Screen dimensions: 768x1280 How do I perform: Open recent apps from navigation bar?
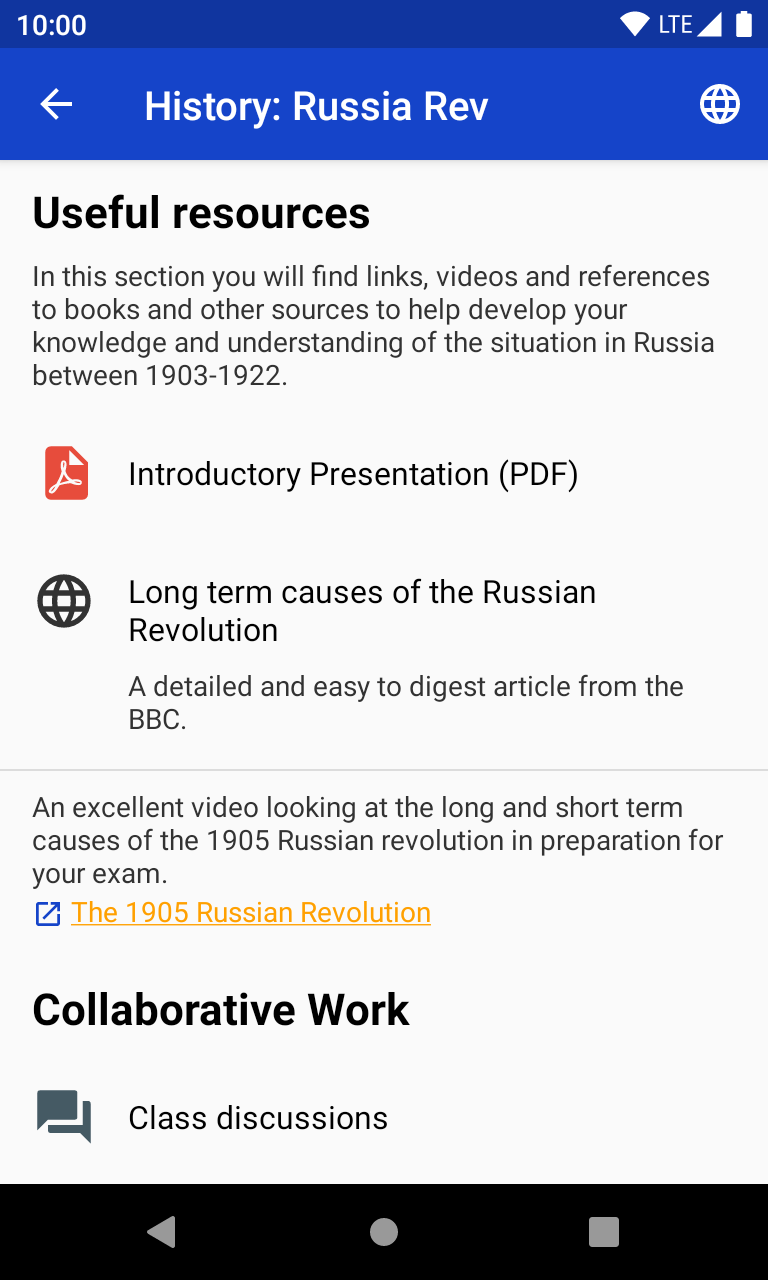point(603,1232)
